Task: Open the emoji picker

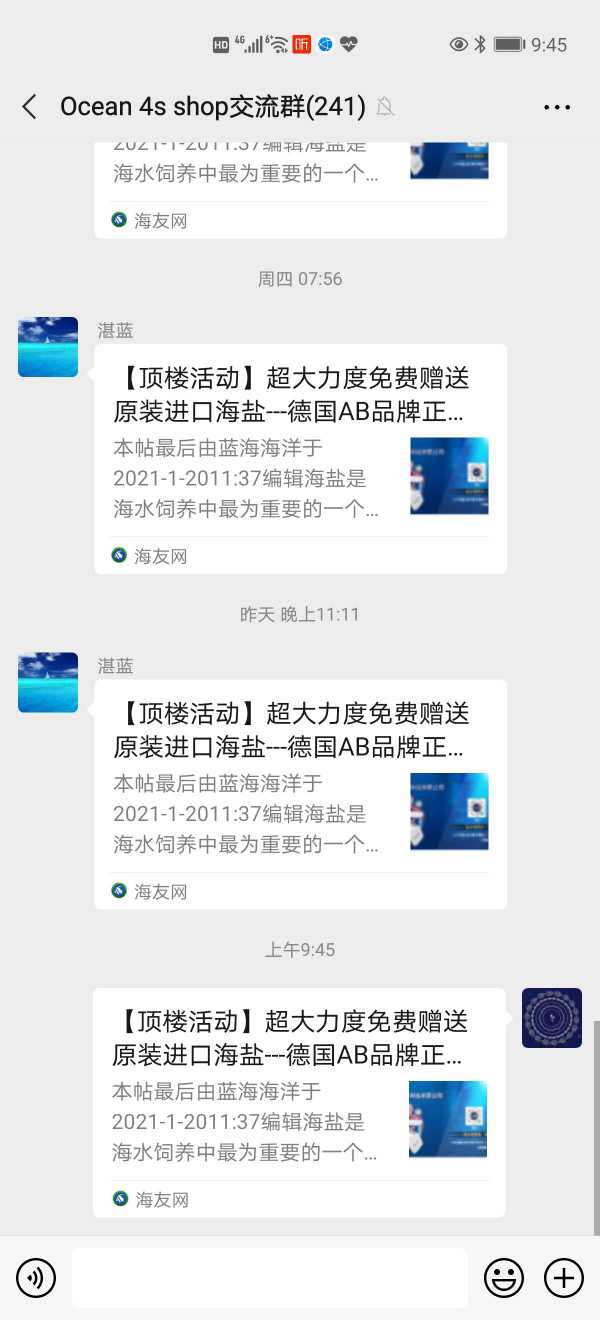Action: coord(504,1277)
